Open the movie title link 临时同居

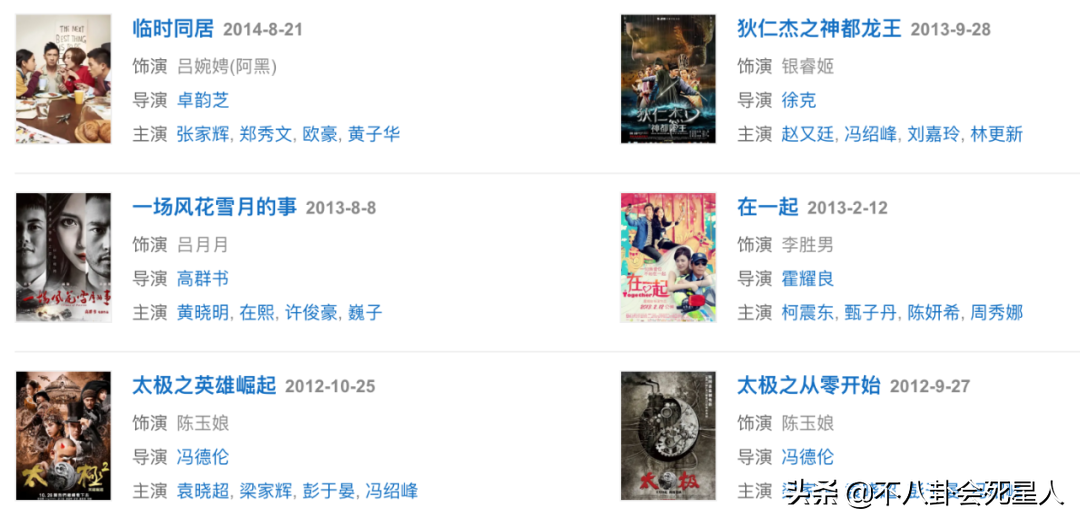point(173,28)
